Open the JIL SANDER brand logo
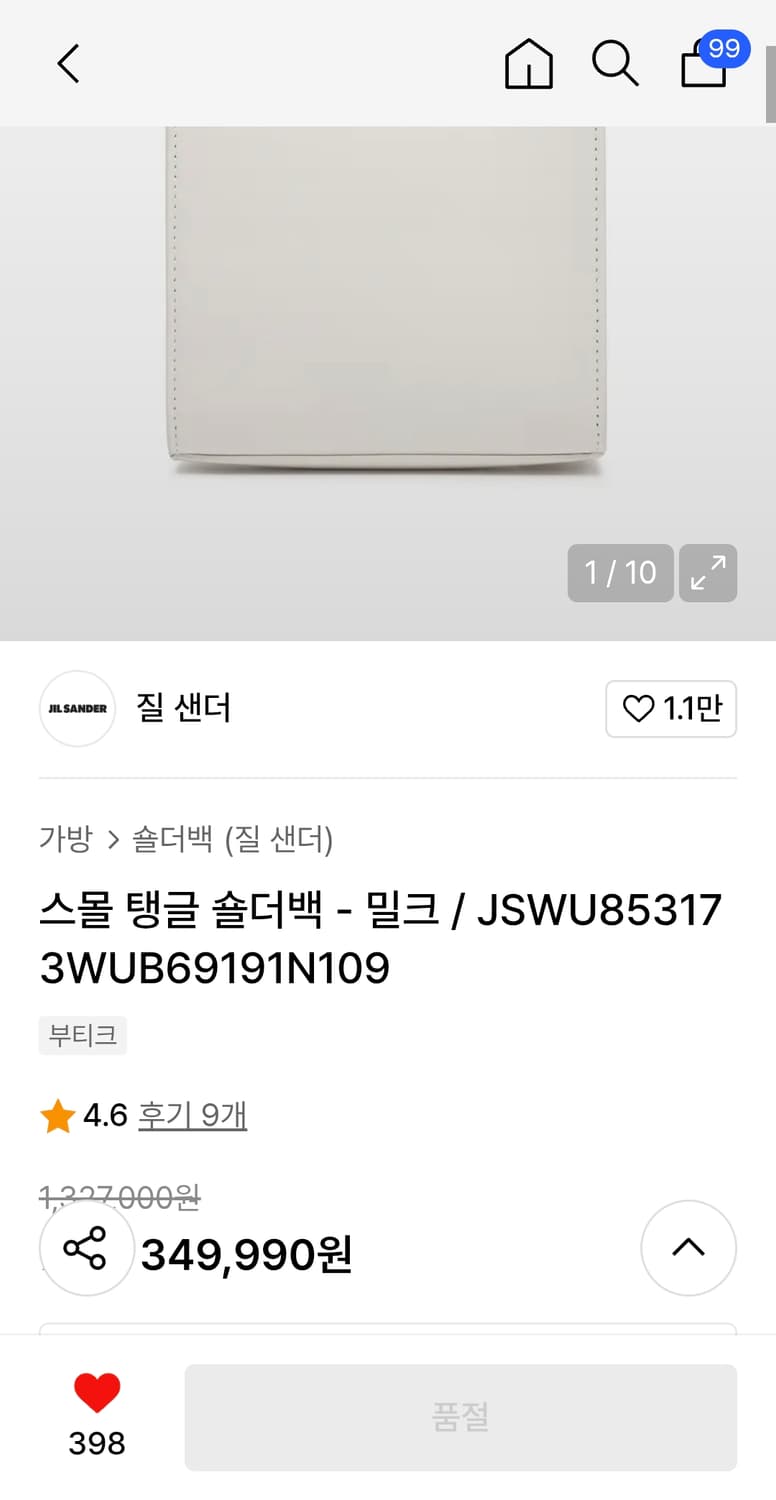This screenshot has width=776, height=1500. click(x=77, y=708)
